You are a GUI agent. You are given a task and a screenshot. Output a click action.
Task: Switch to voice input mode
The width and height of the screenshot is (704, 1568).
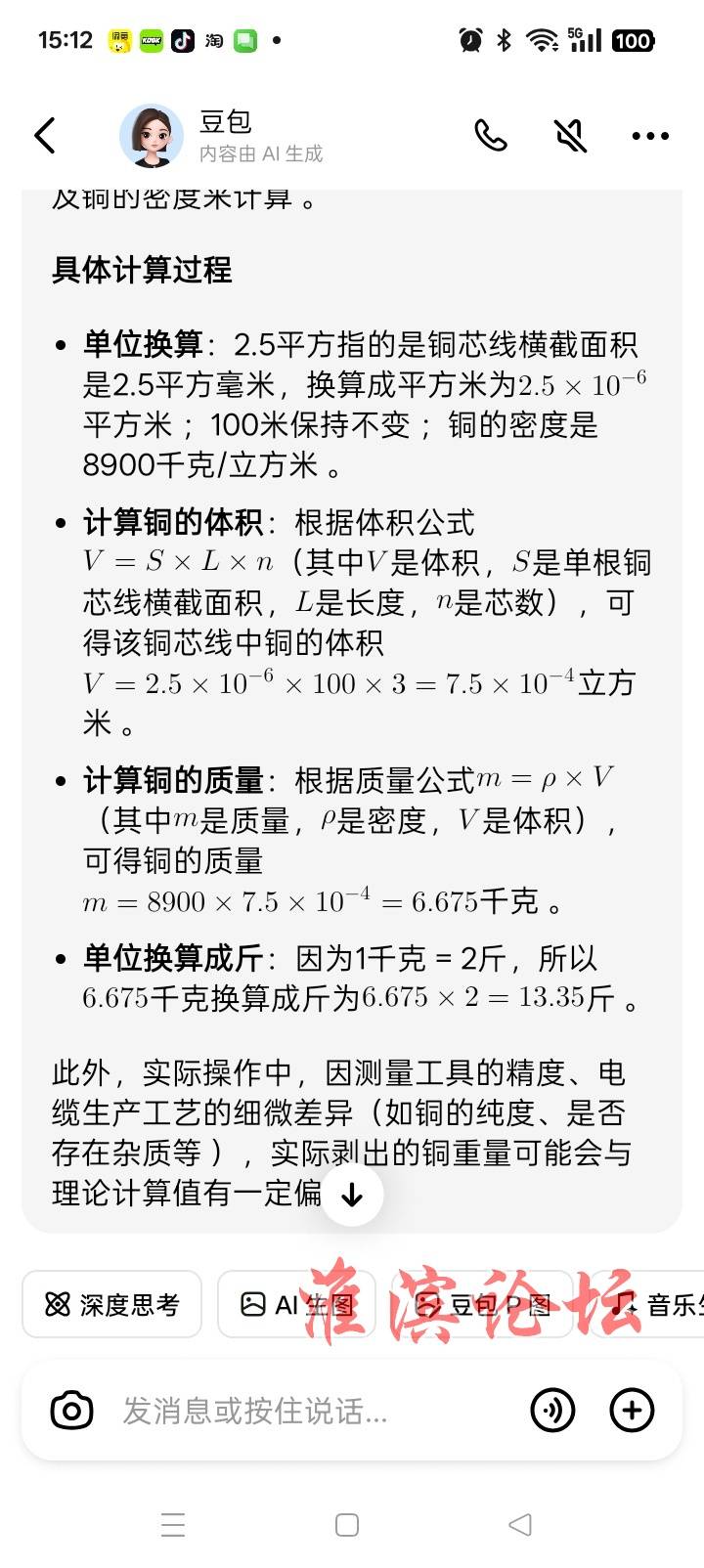[552, 1411]
